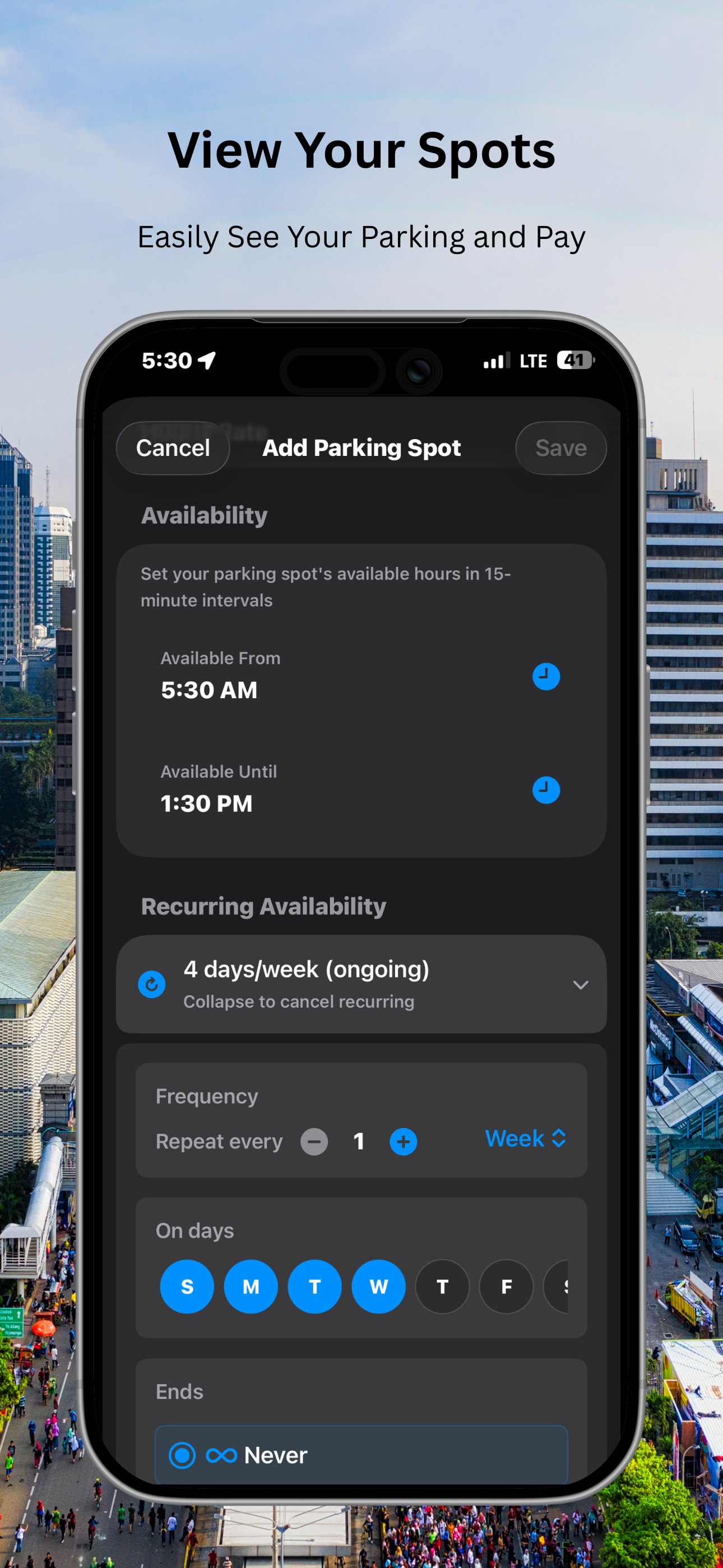The image size is (723, 1568).
Task: Decrease repeat frequency using the minus icon
Action: coord(314,1141)
